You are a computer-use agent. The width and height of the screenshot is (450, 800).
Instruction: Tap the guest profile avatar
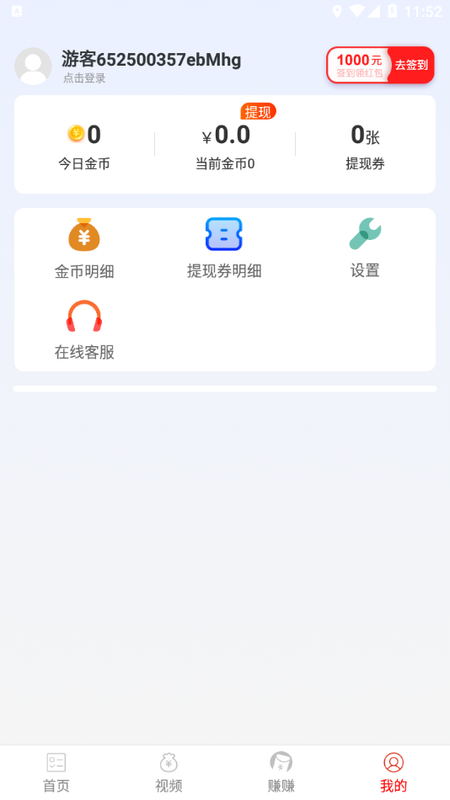click(33, 66)
